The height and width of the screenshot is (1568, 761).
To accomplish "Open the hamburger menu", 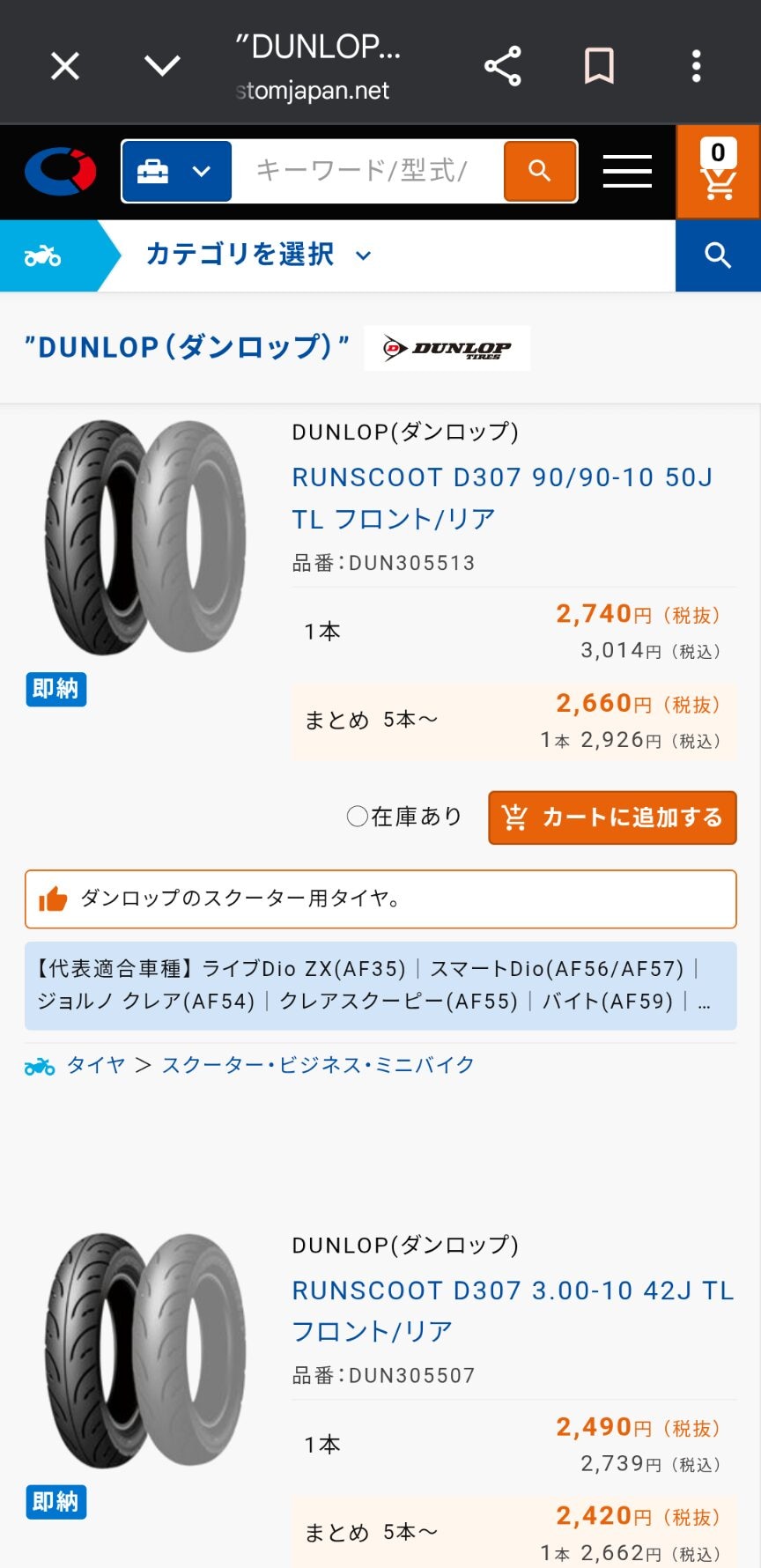I will (627, 171).
